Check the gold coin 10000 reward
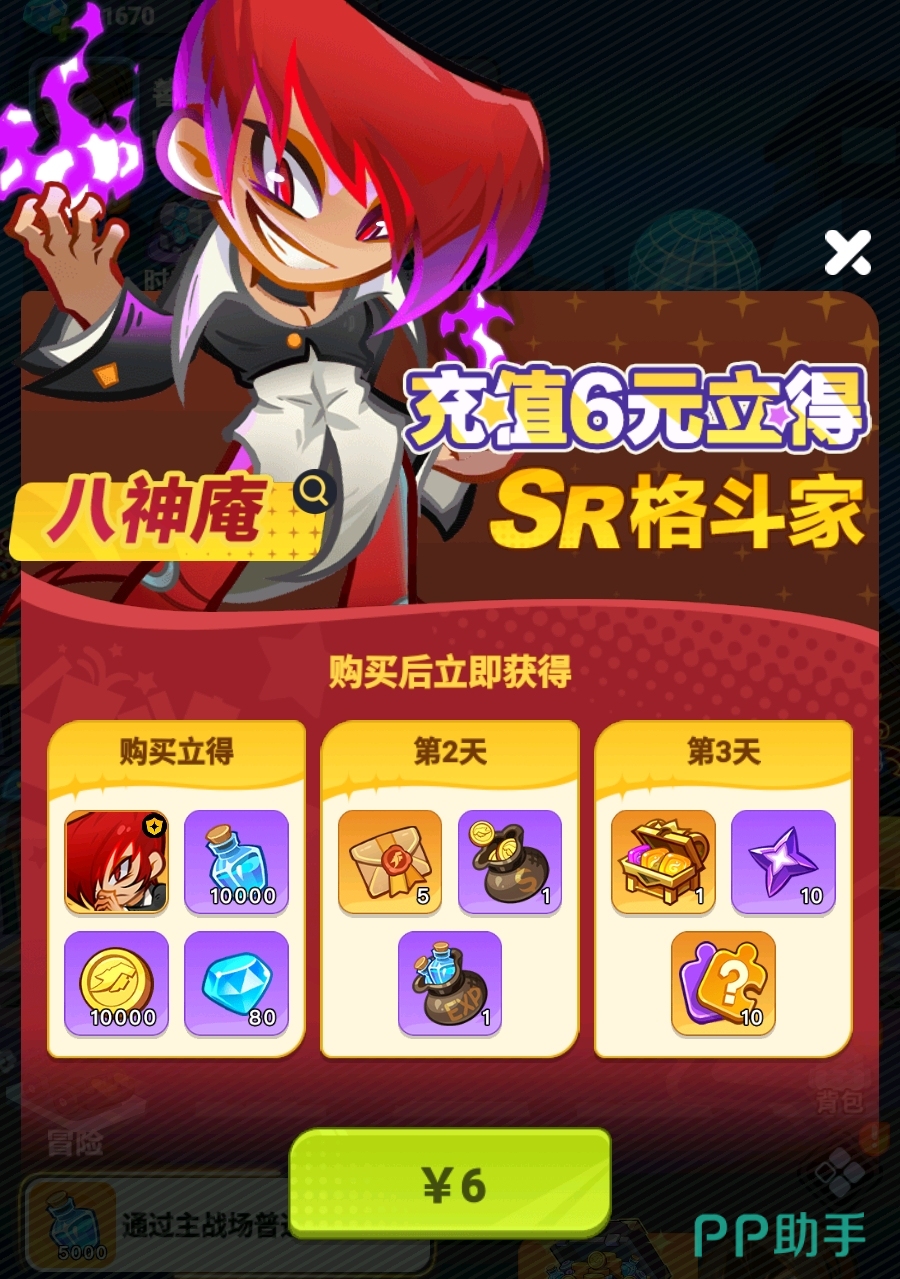This screenshot has height=1279, width=900. [x=116, y=983]
